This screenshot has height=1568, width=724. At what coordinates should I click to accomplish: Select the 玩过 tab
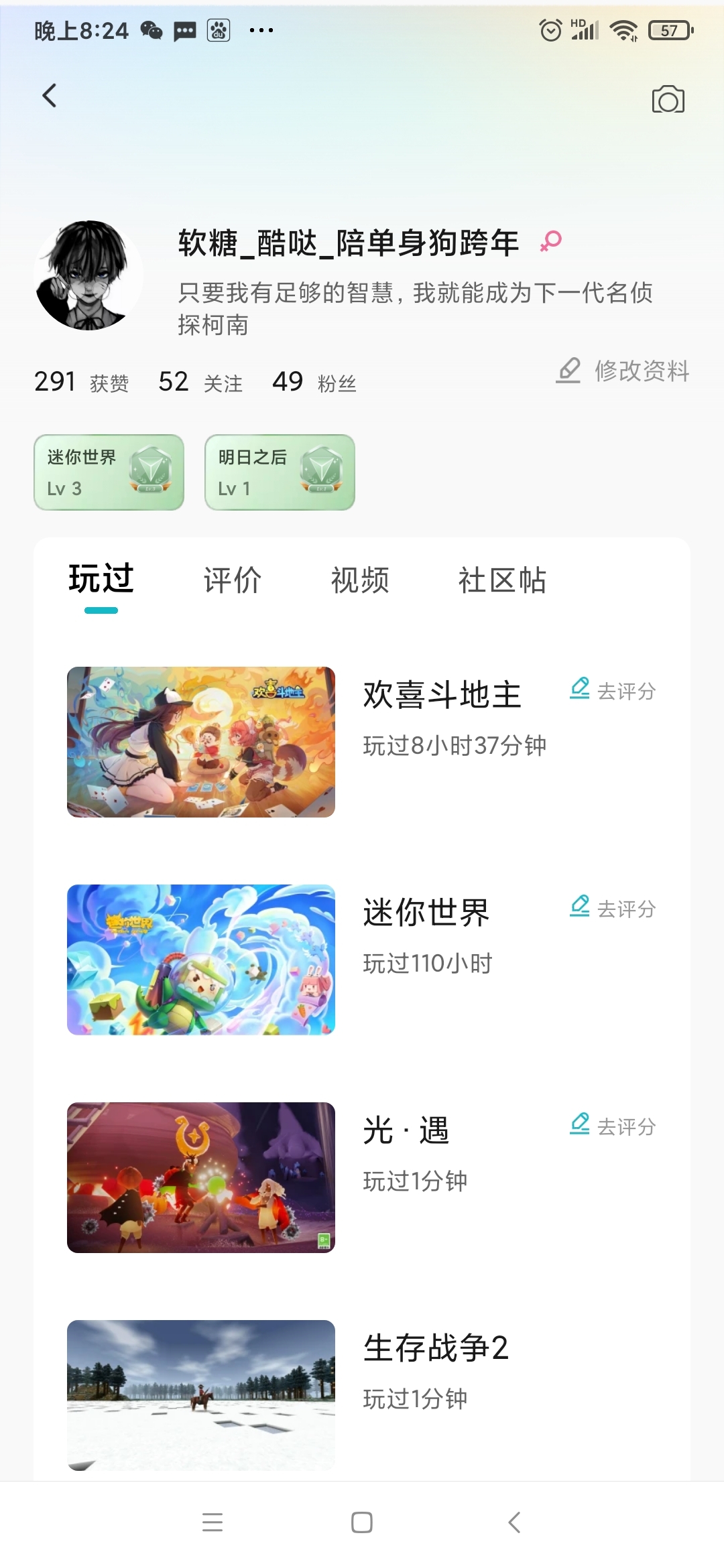[x=101, y=579]
